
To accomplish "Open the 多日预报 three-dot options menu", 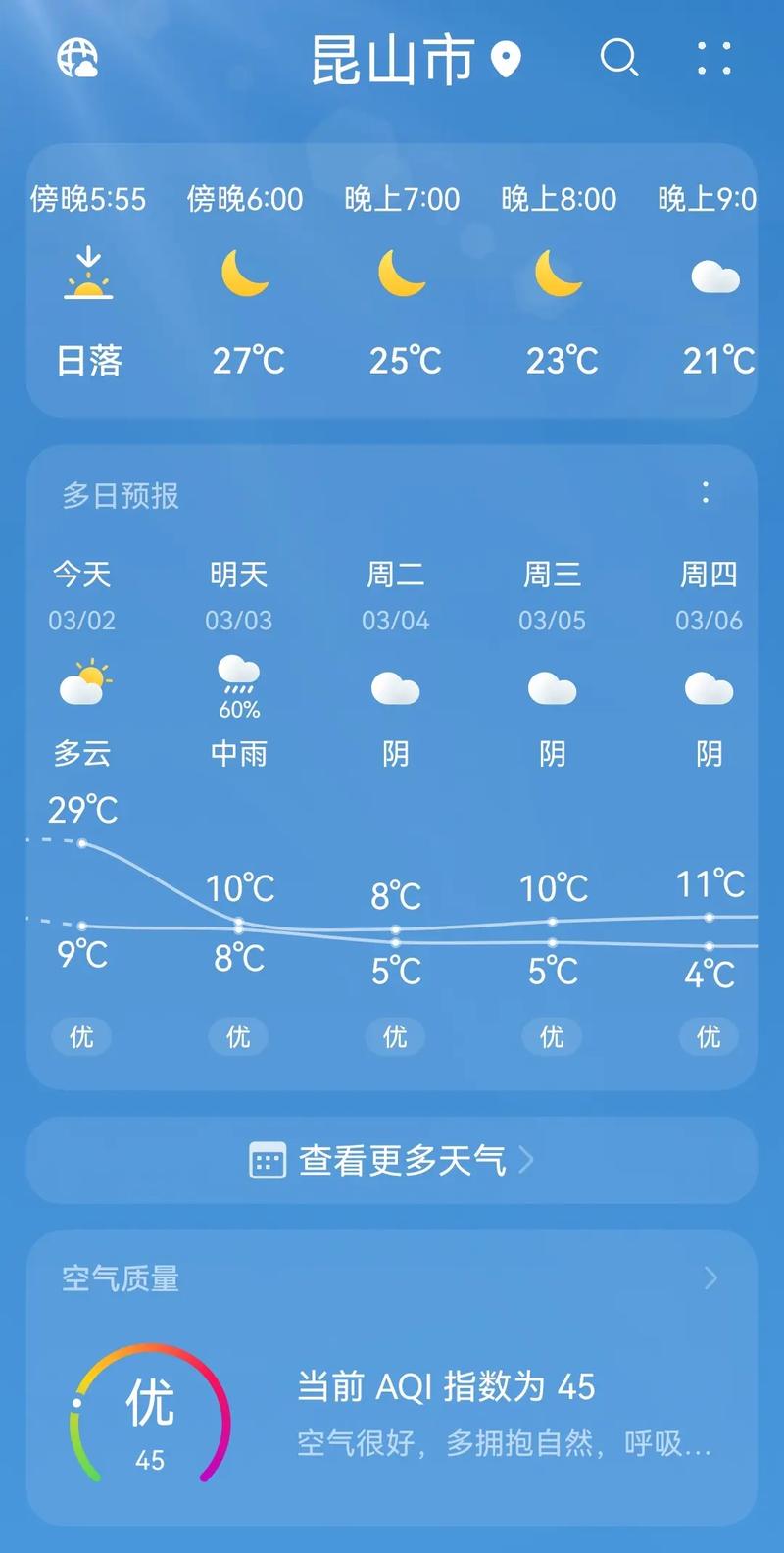I will tap(705, 494).
